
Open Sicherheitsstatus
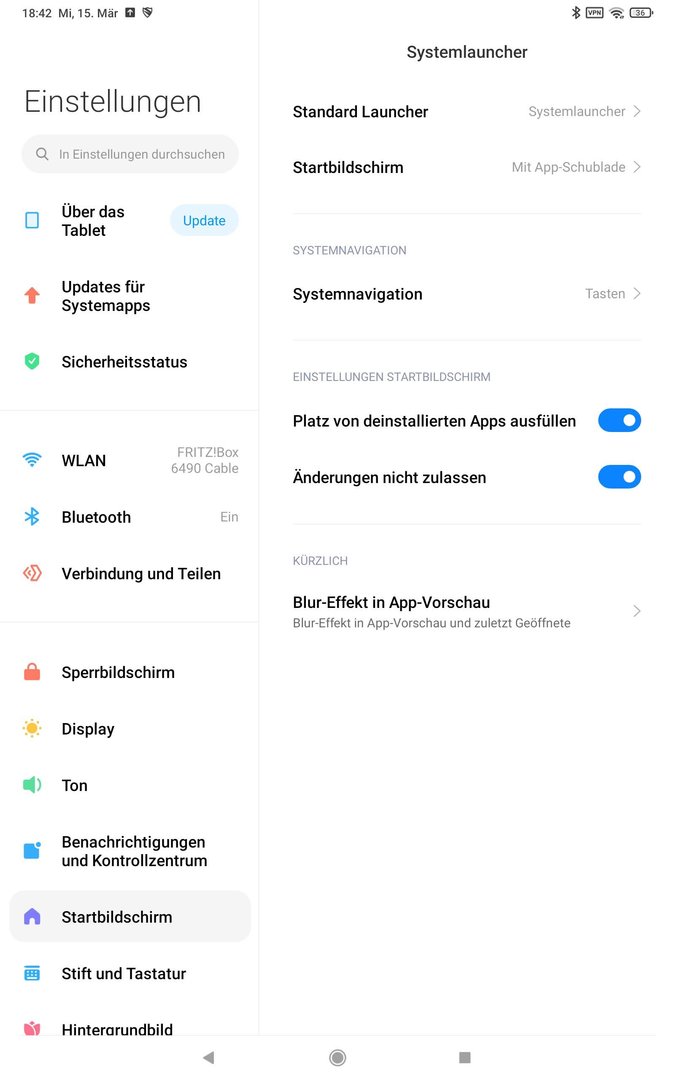pos(124,362)
